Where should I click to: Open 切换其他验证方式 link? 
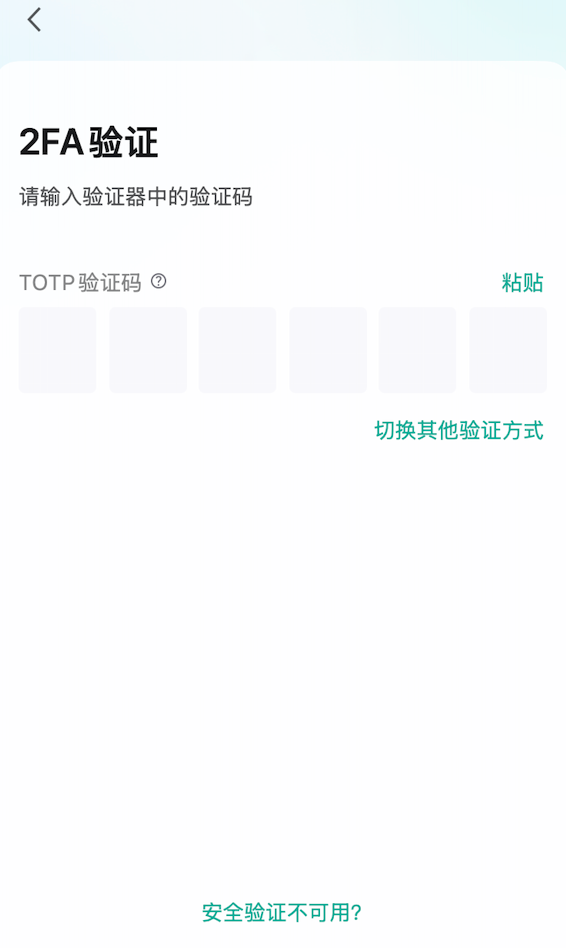[x=459, y=430]
